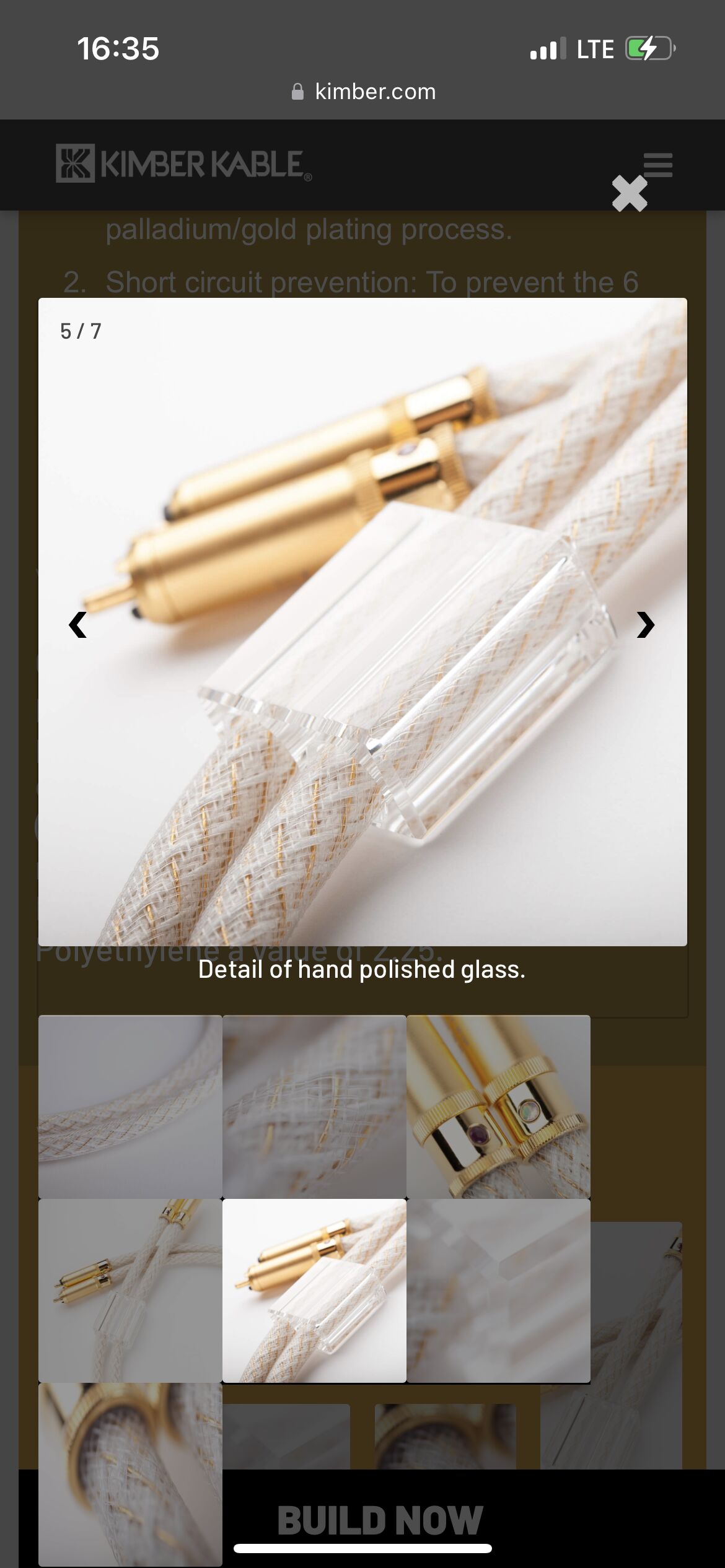Select the gemstone connector collars thumbnail
Screen dimensions: 725x1568
point(498,1107)
